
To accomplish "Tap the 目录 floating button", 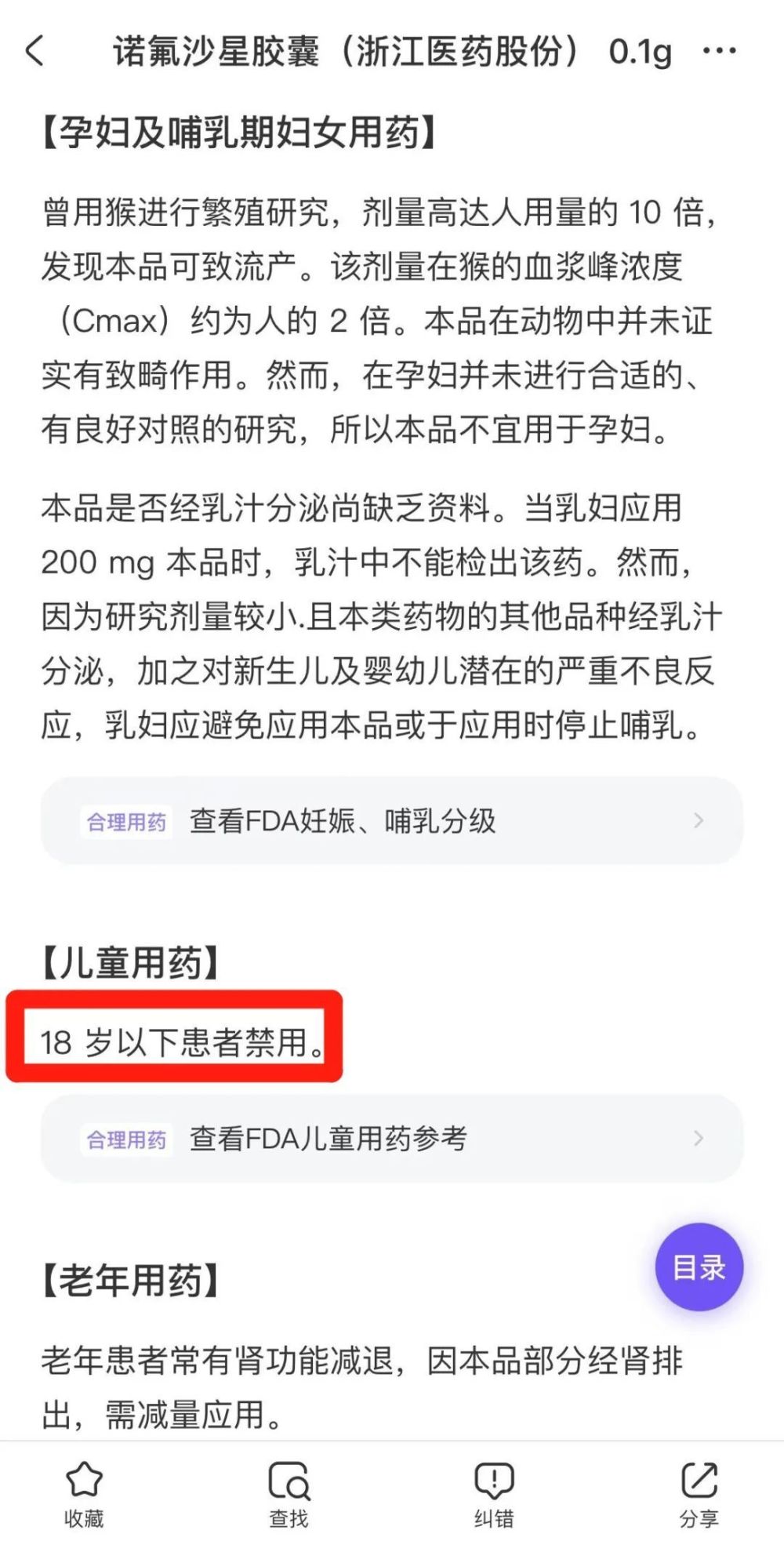I will pyautogui.click(x=699, y=1267).
